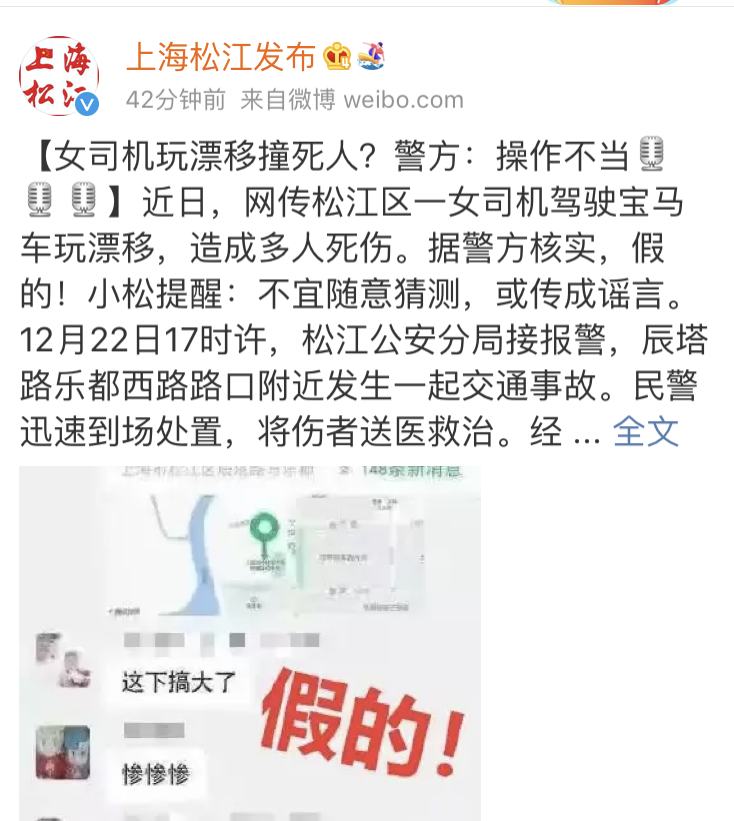Expand the post via 全文 link
This screenshot has width=734, height=821.
coord(645,431)
